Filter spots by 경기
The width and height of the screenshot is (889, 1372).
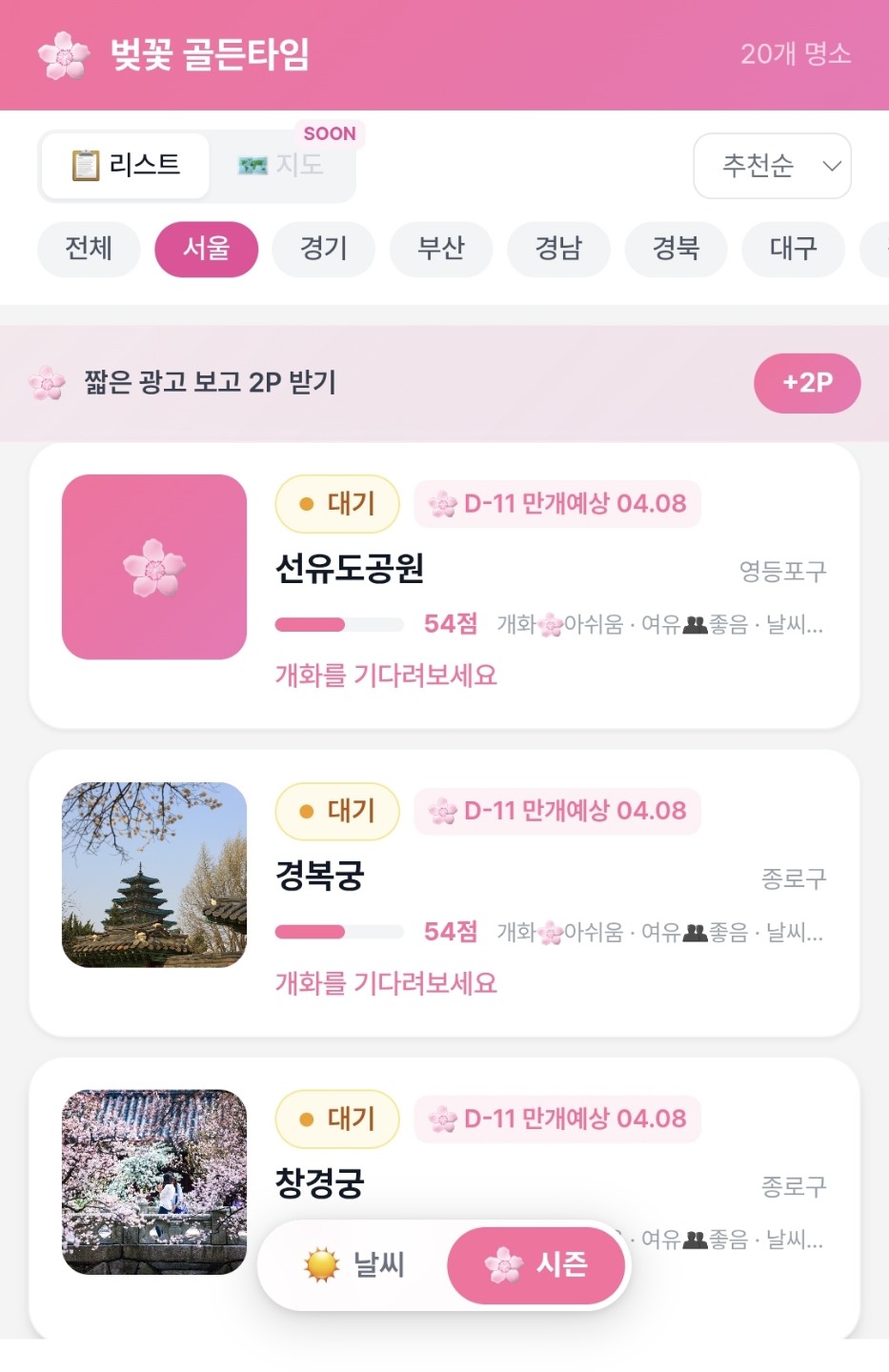[x=323, y=249]
